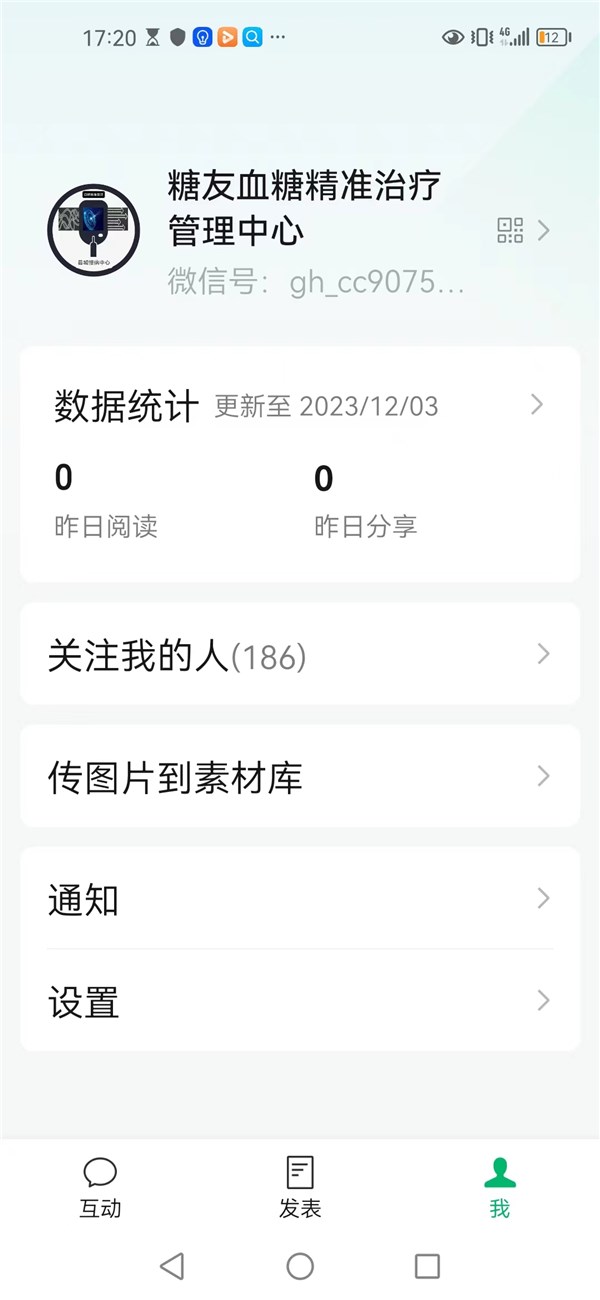
Task: Go to the system home screen
Action: click(300, 1266)
